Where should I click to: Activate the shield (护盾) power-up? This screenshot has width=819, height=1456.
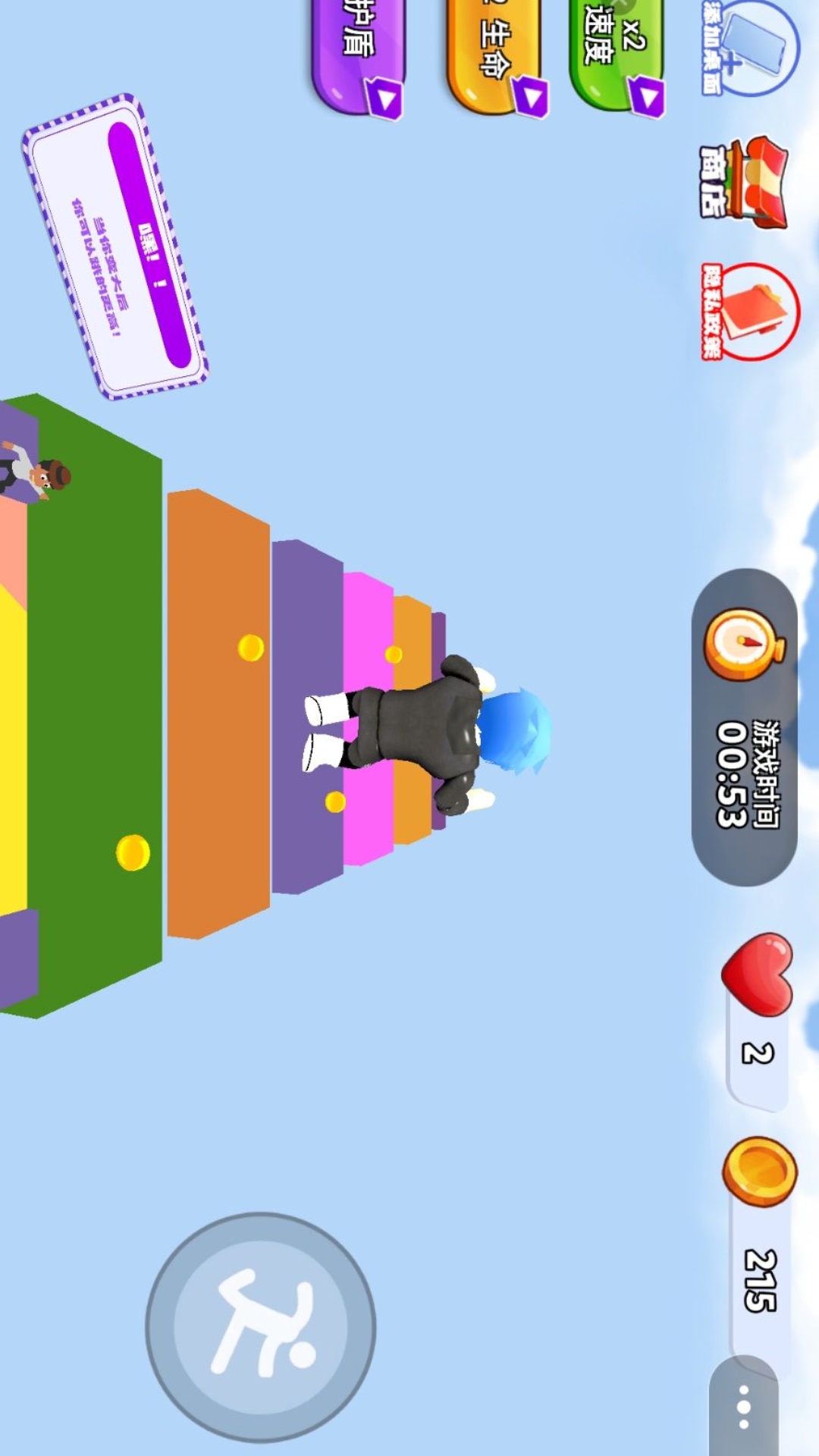click(x=359, y=55)
